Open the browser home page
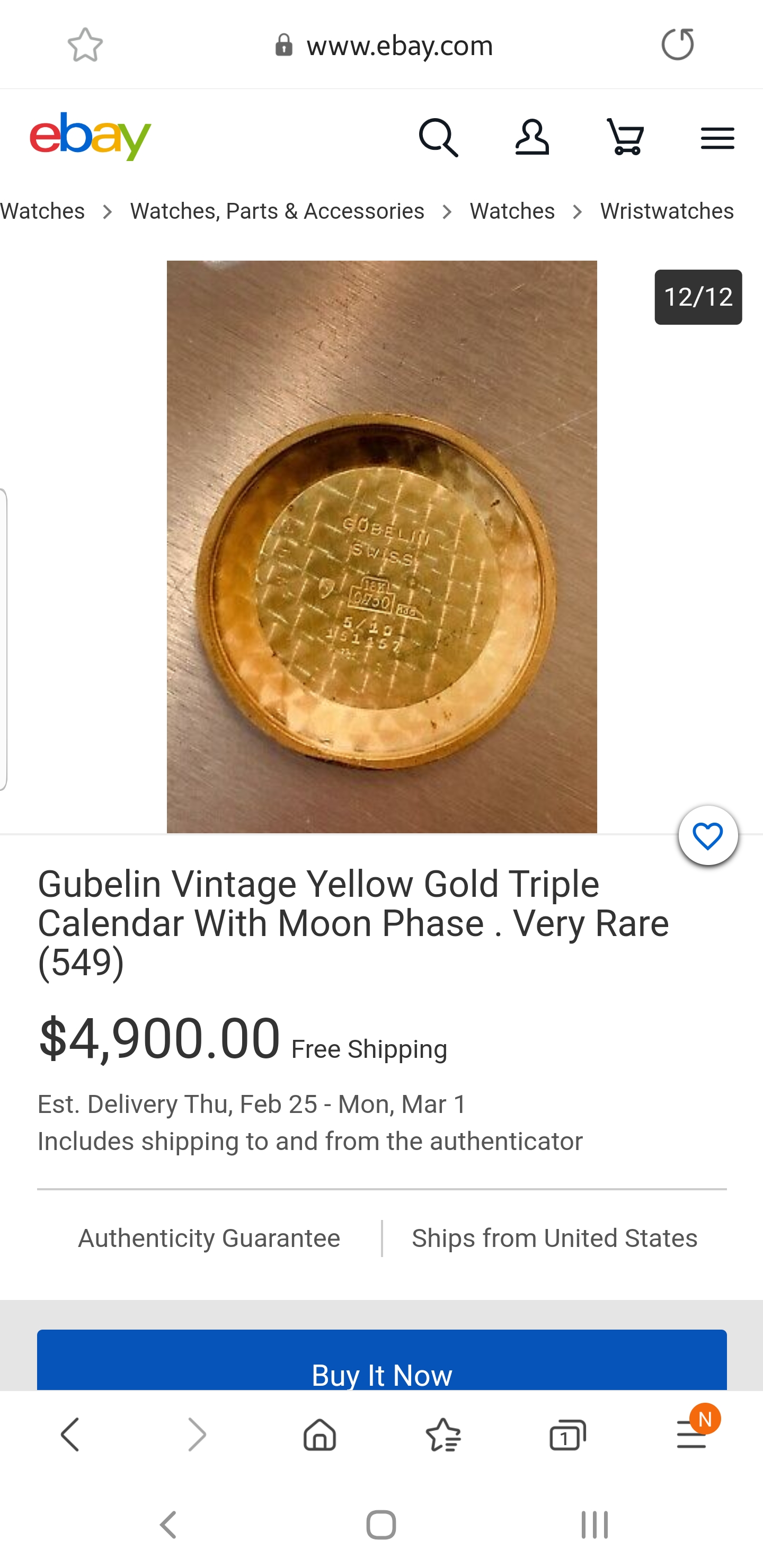The height and width of the screenshot is (1568, 763). (320, 1435)
